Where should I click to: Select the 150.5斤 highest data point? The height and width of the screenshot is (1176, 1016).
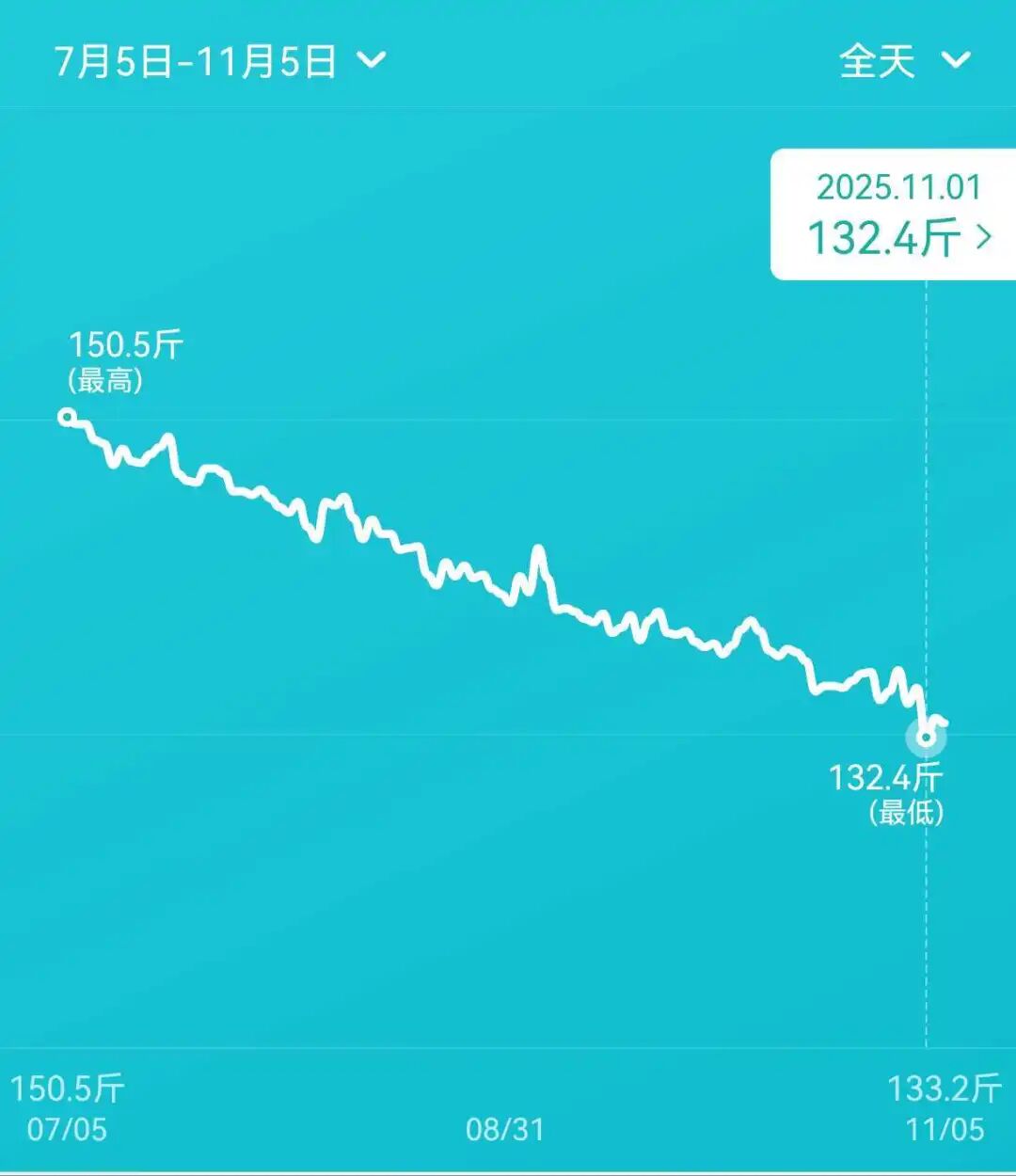click(x=67, y=417)
